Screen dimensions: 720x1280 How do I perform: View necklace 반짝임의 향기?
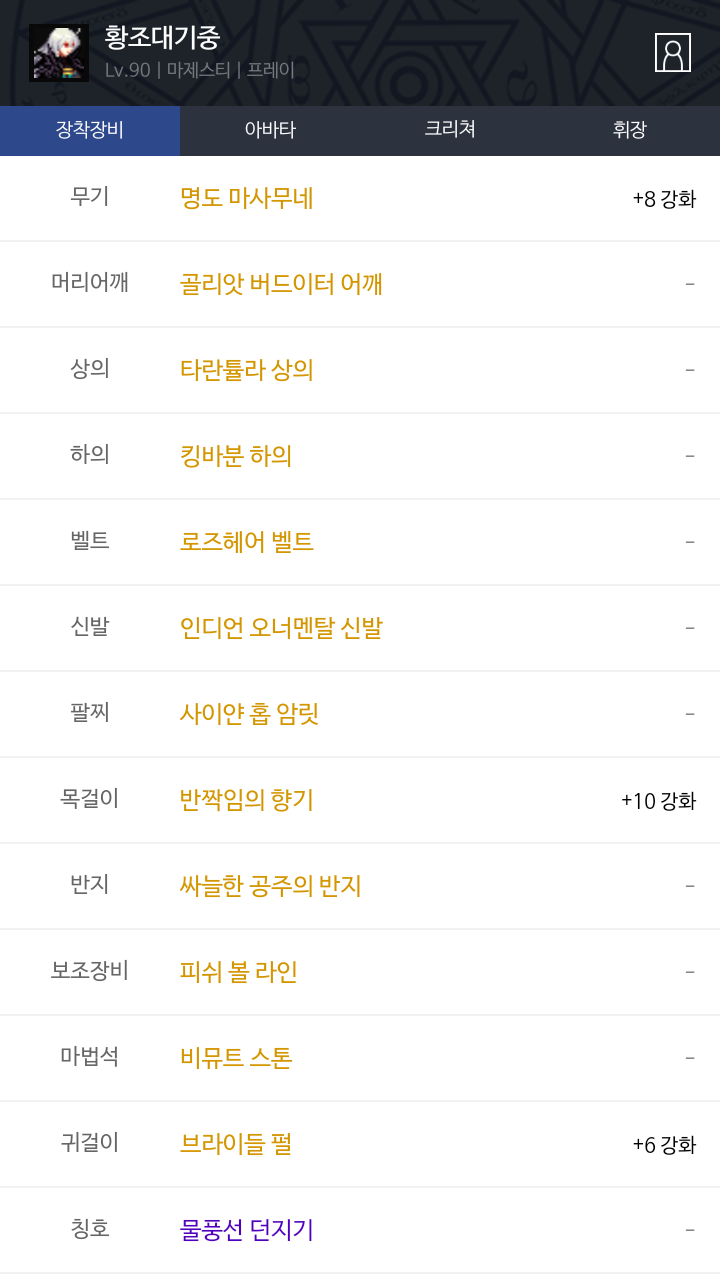pyautogui.click(x=247, y=800)
